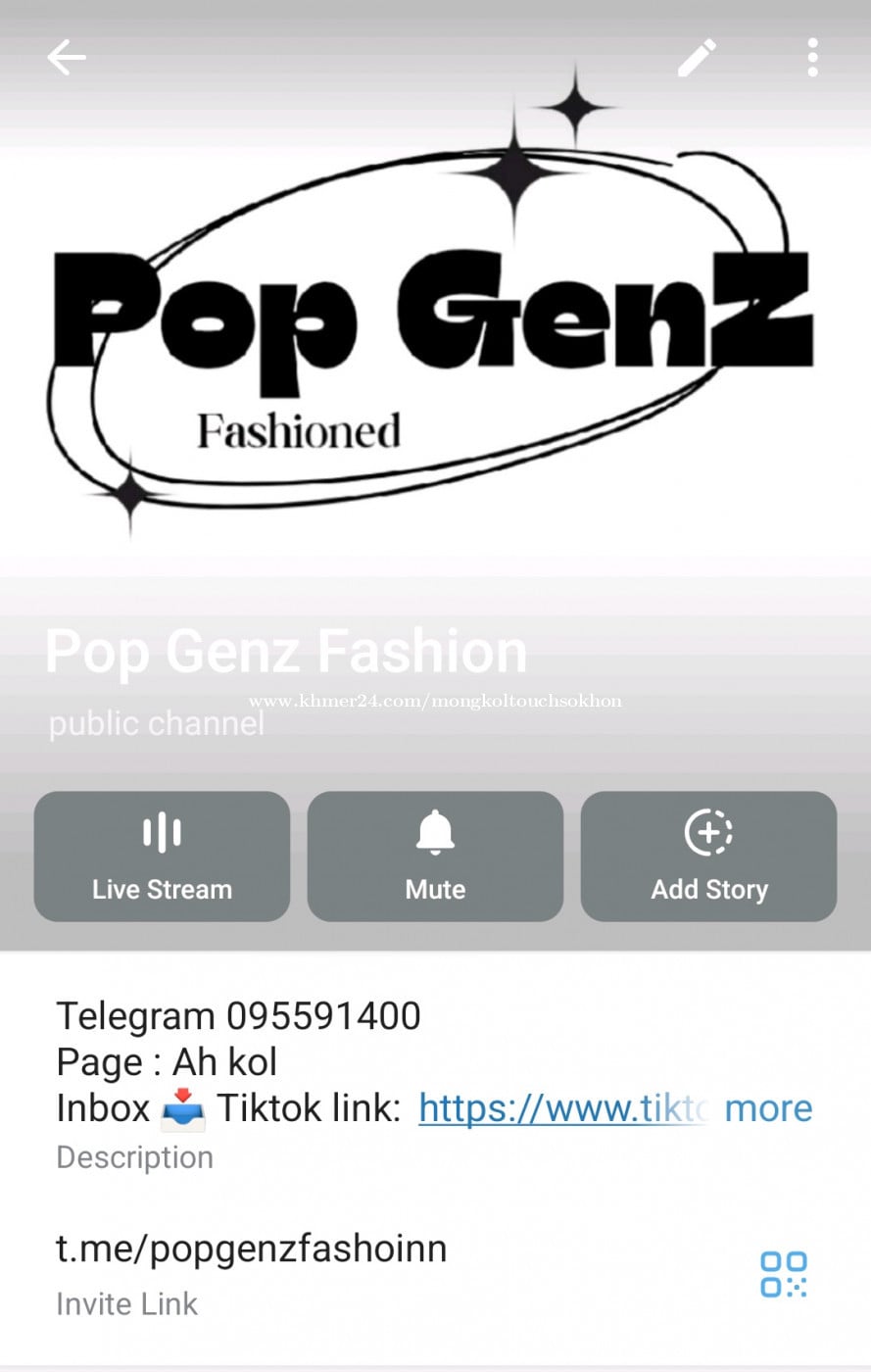Edit the channel with the pencil icon

point(698,59)
